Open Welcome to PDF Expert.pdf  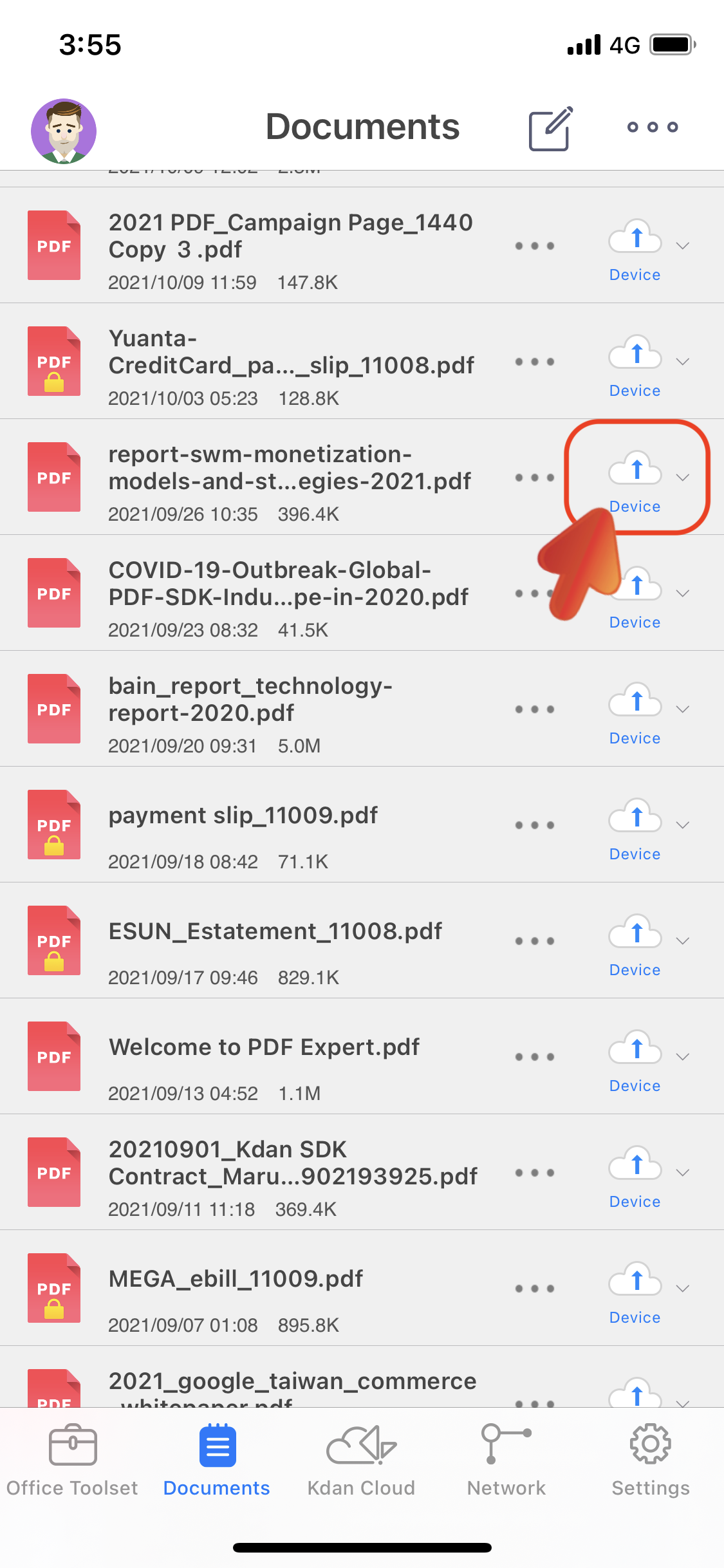pyautogui.click(x=264, y=1048)
